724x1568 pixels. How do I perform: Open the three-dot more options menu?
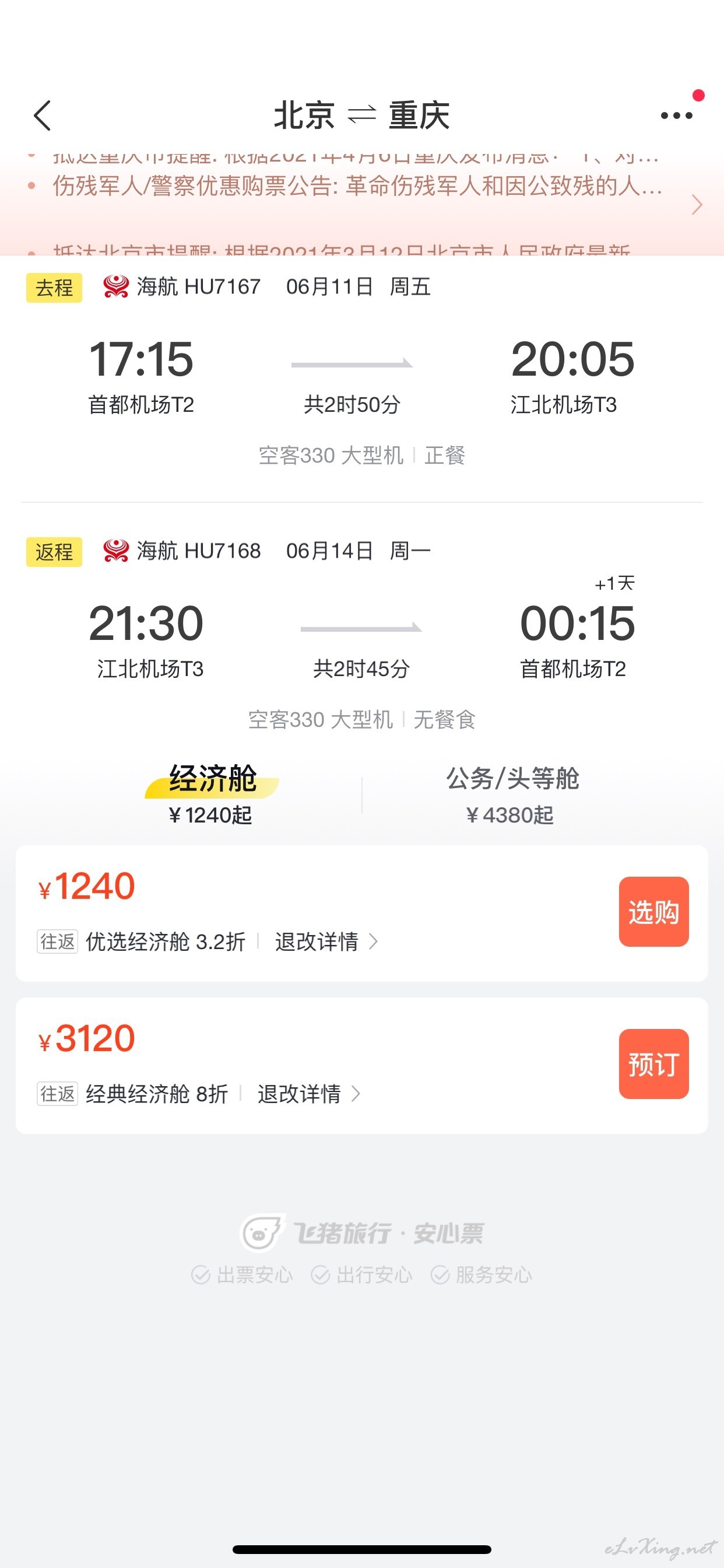pos(677,116)
